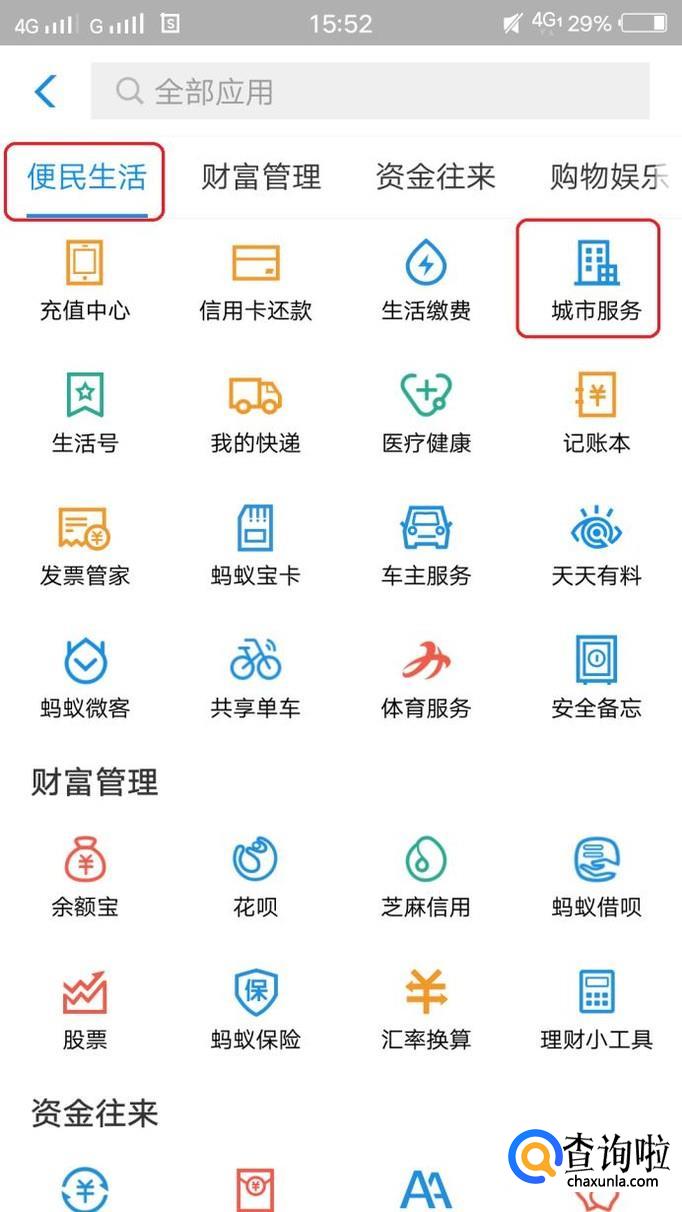Switch to the 财富管理 tab
This screenshot has height=1212, width=682.
261,178
